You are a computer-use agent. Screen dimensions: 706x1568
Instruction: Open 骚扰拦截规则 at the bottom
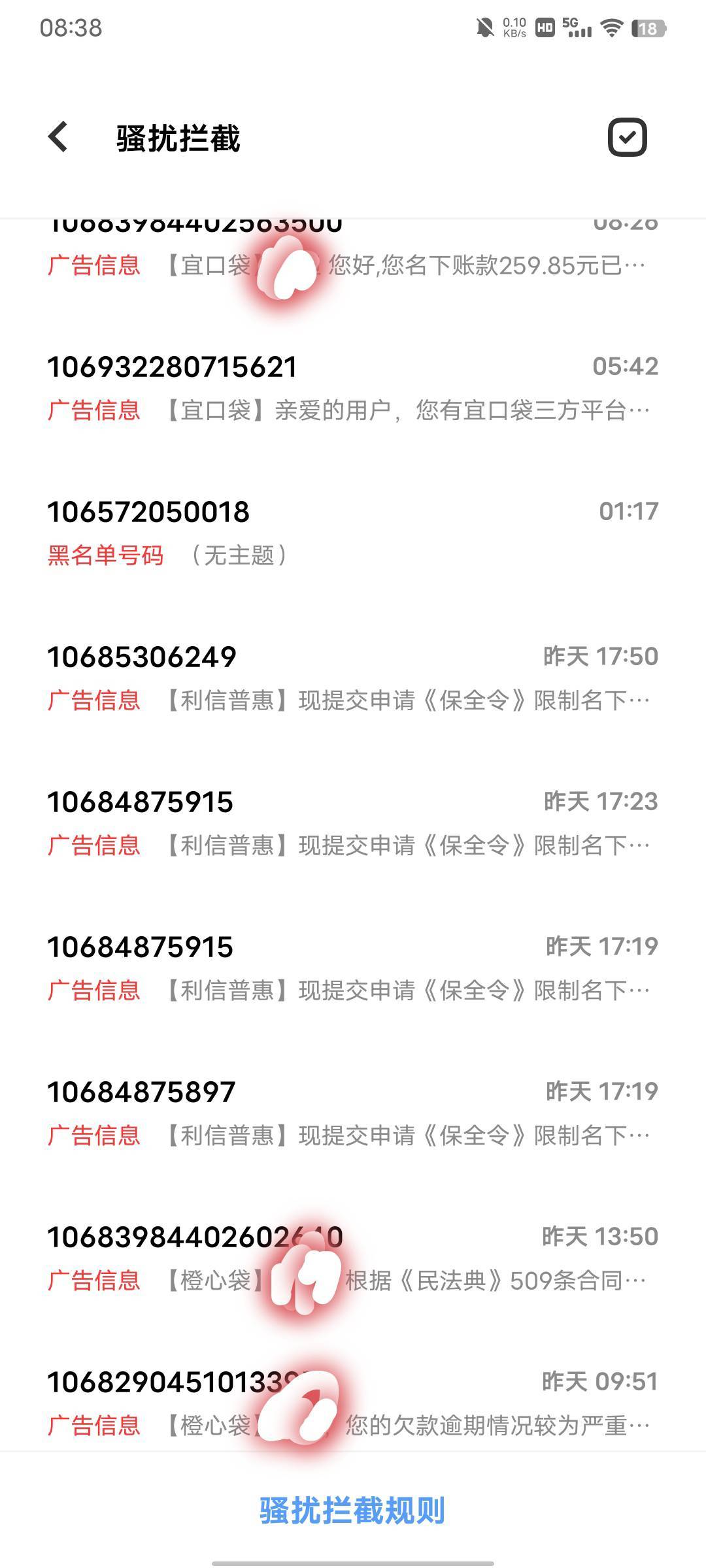tap(352, 1511)
